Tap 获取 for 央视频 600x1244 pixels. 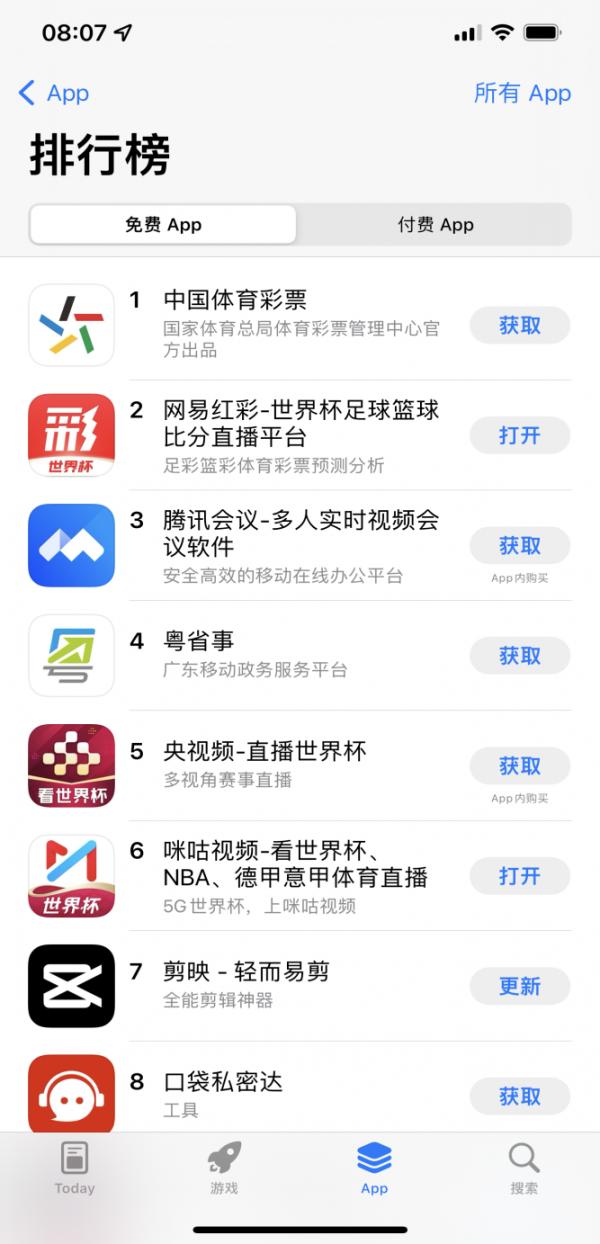point(520,765)
